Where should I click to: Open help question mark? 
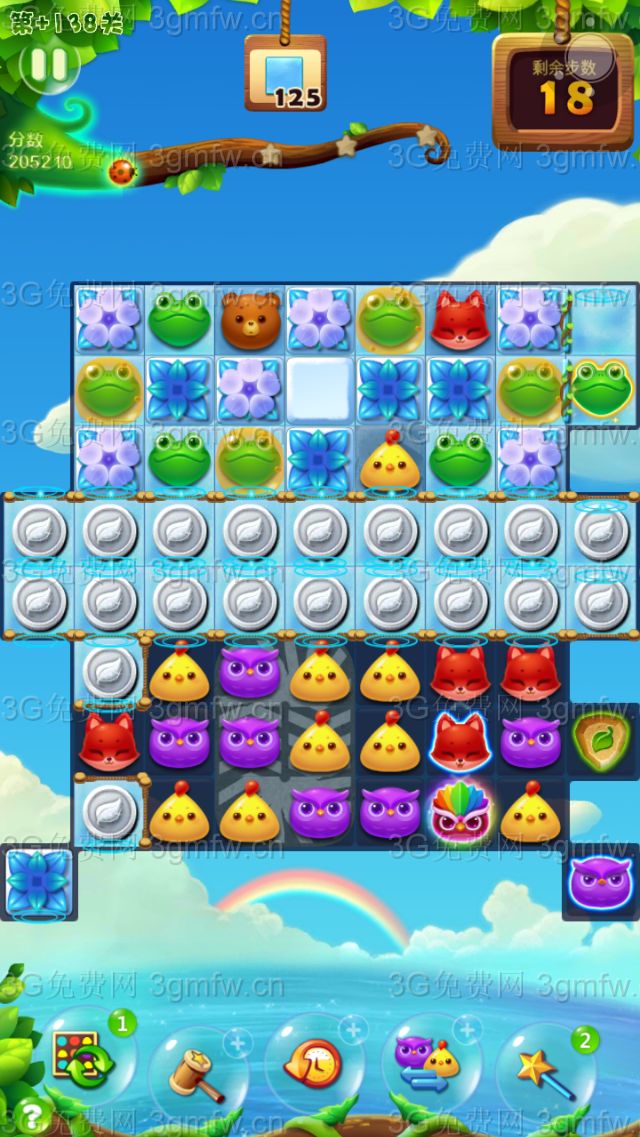(x=33, y=1114)
